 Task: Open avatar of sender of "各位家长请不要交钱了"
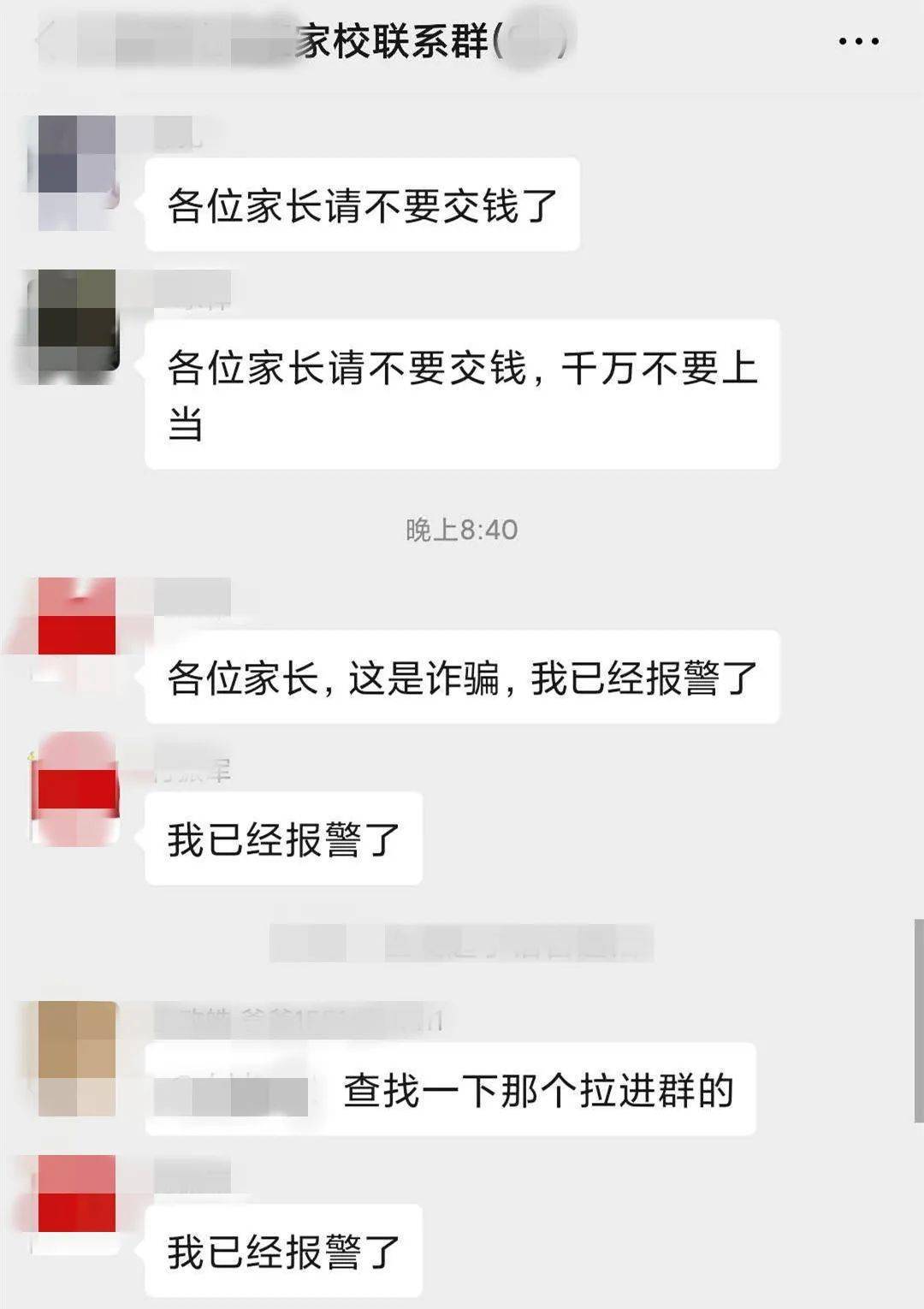pyautogui.click(x=75, y=173)
